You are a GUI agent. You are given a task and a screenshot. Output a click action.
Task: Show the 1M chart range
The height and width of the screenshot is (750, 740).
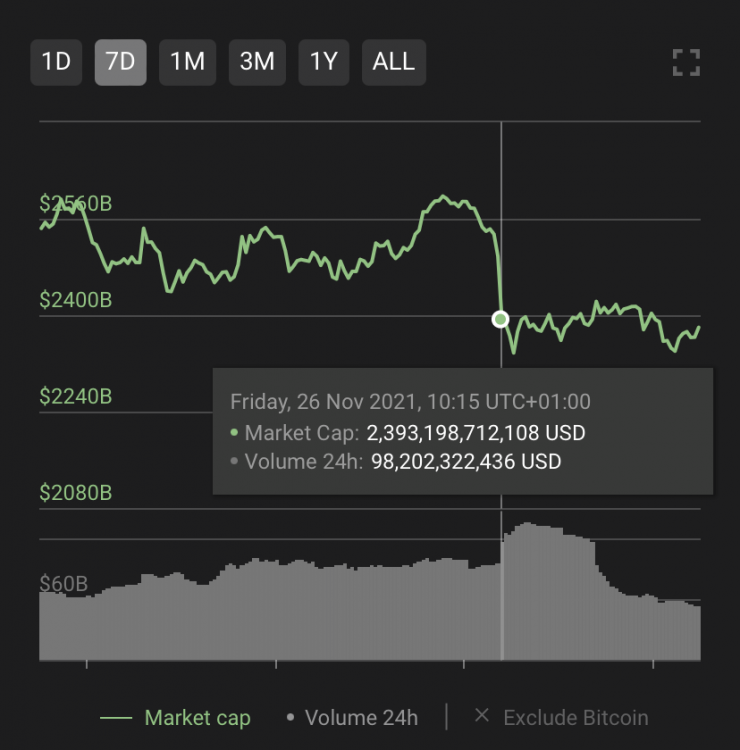tap(187, 62)
